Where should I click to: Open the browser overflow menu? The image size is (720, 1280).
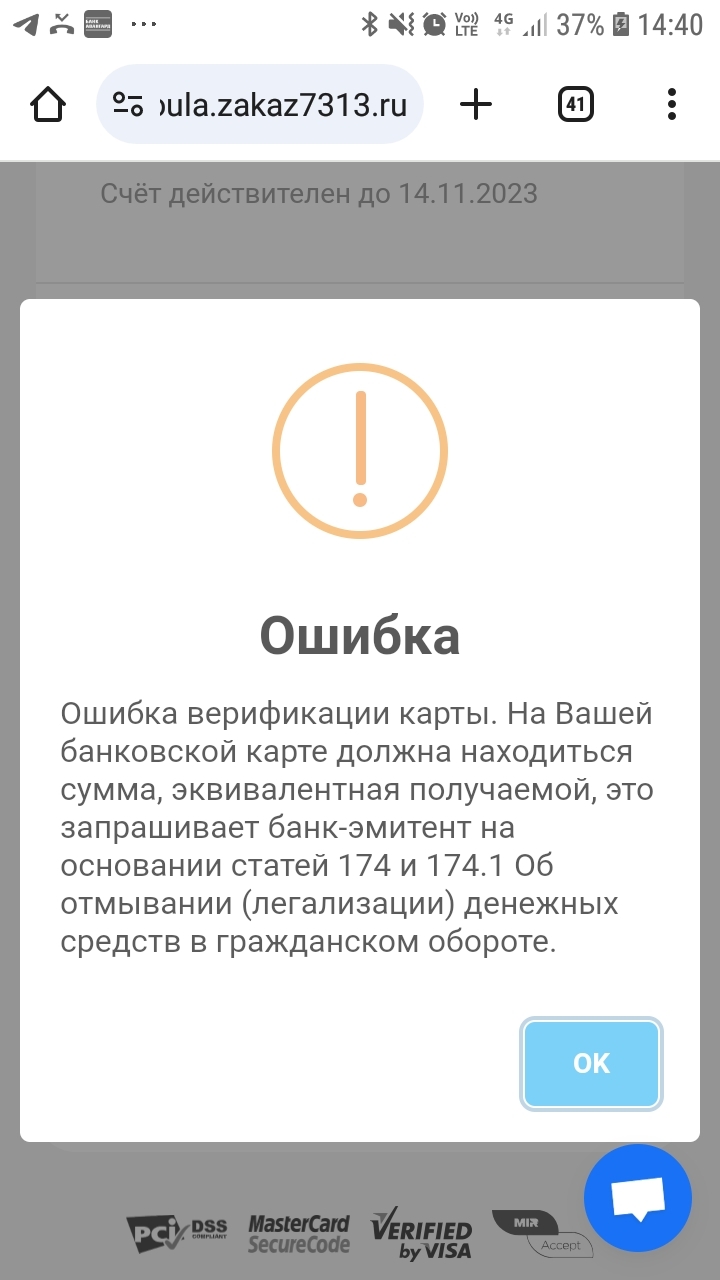tap(671, 104)
